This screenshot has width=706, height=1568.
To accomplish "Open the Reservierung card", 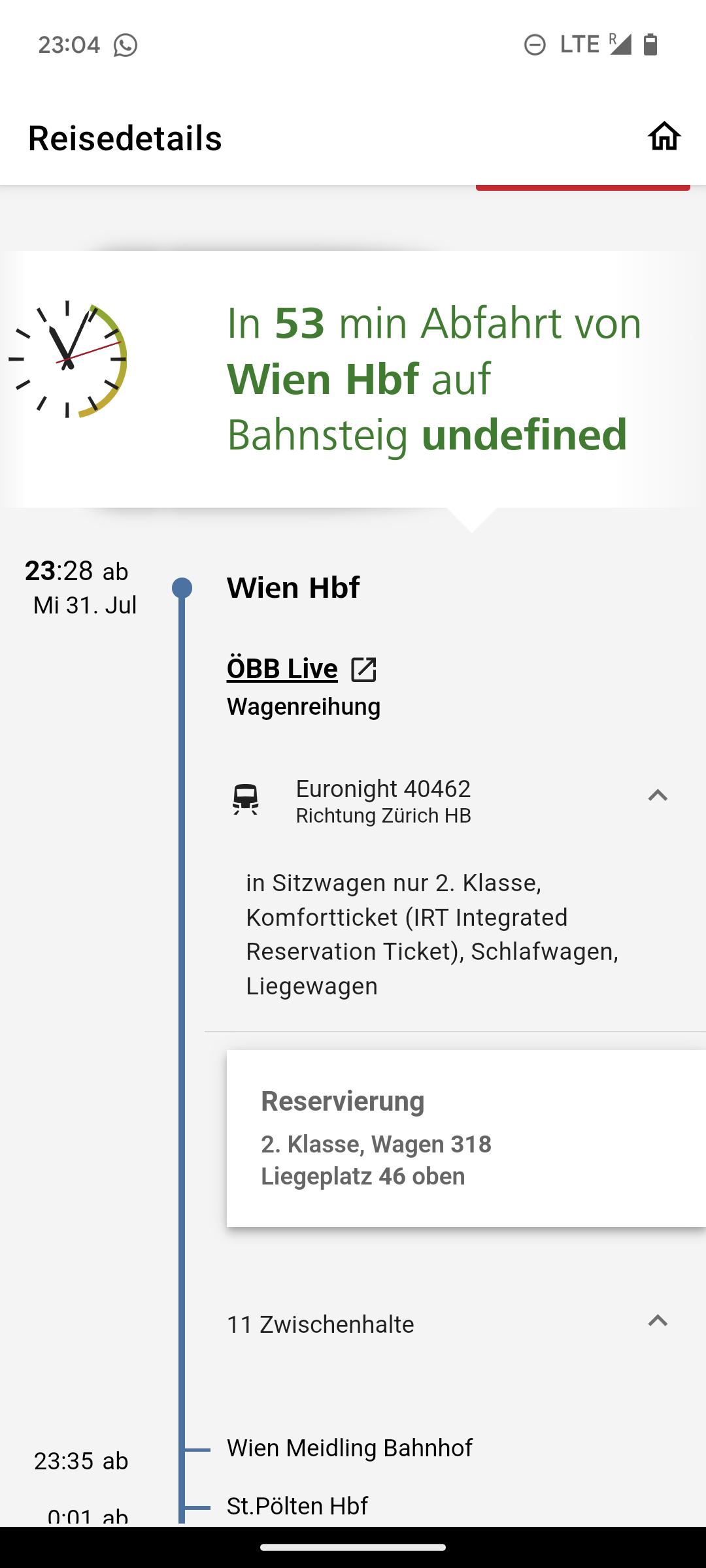I will [x=466, y=1138].
